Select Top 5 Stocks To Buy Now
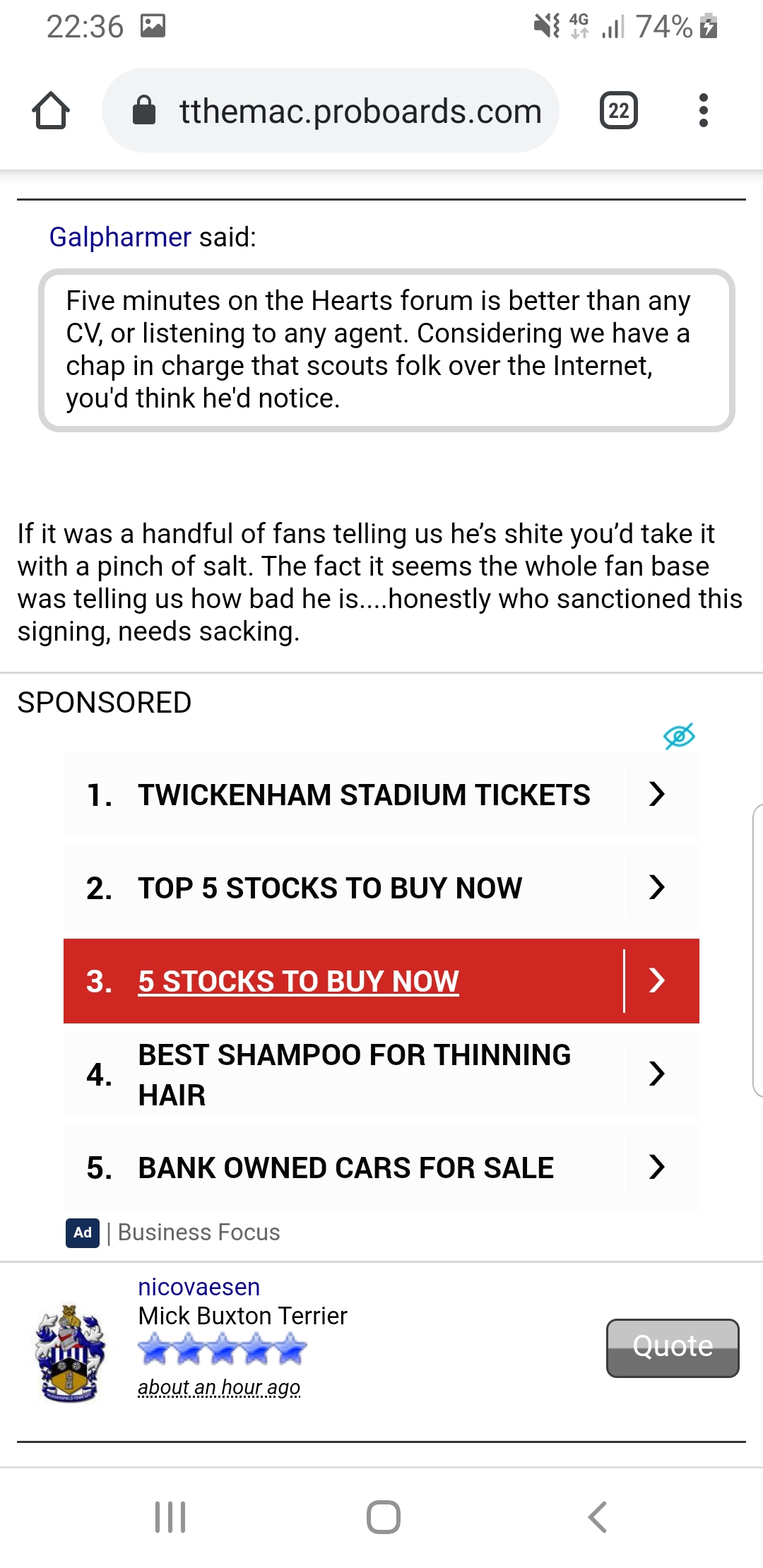 point(381,888)
